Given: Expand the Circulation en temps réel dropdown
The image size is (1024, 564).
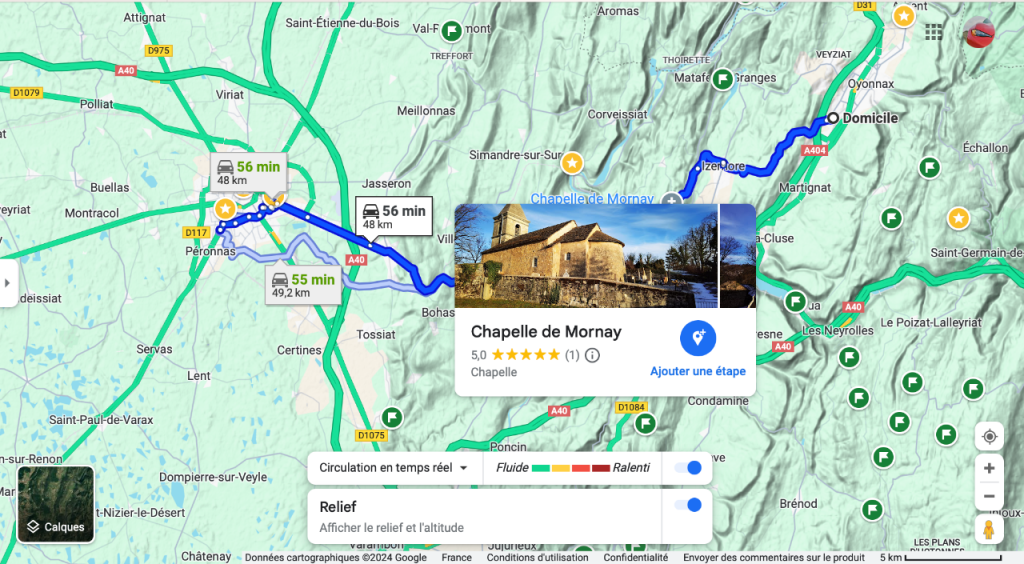Looking at the screenshot, I should [x=394, y=467].
